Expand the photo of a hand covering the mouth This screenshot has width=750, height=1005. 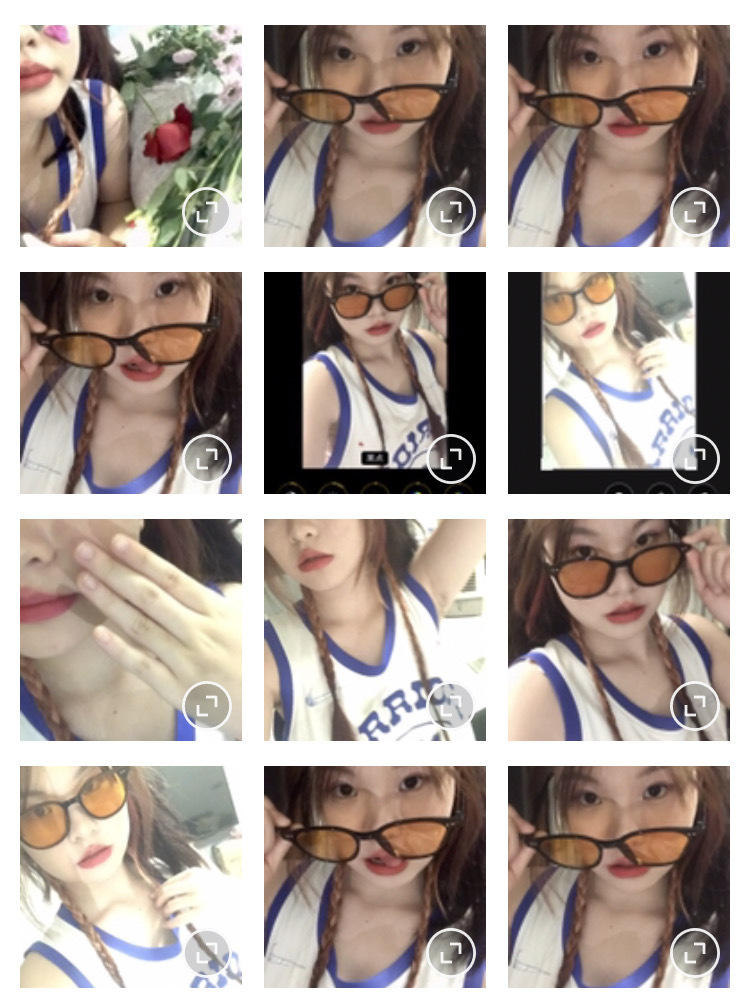pyautogui.click(x=206, y=706)
